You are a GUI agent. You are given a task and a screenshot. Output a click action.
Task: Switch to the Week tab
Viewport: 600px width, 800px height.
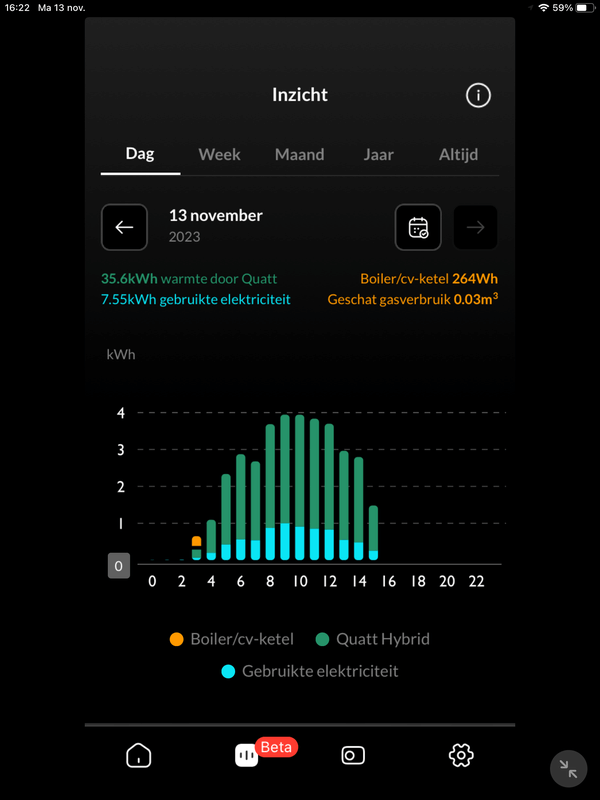219,154
